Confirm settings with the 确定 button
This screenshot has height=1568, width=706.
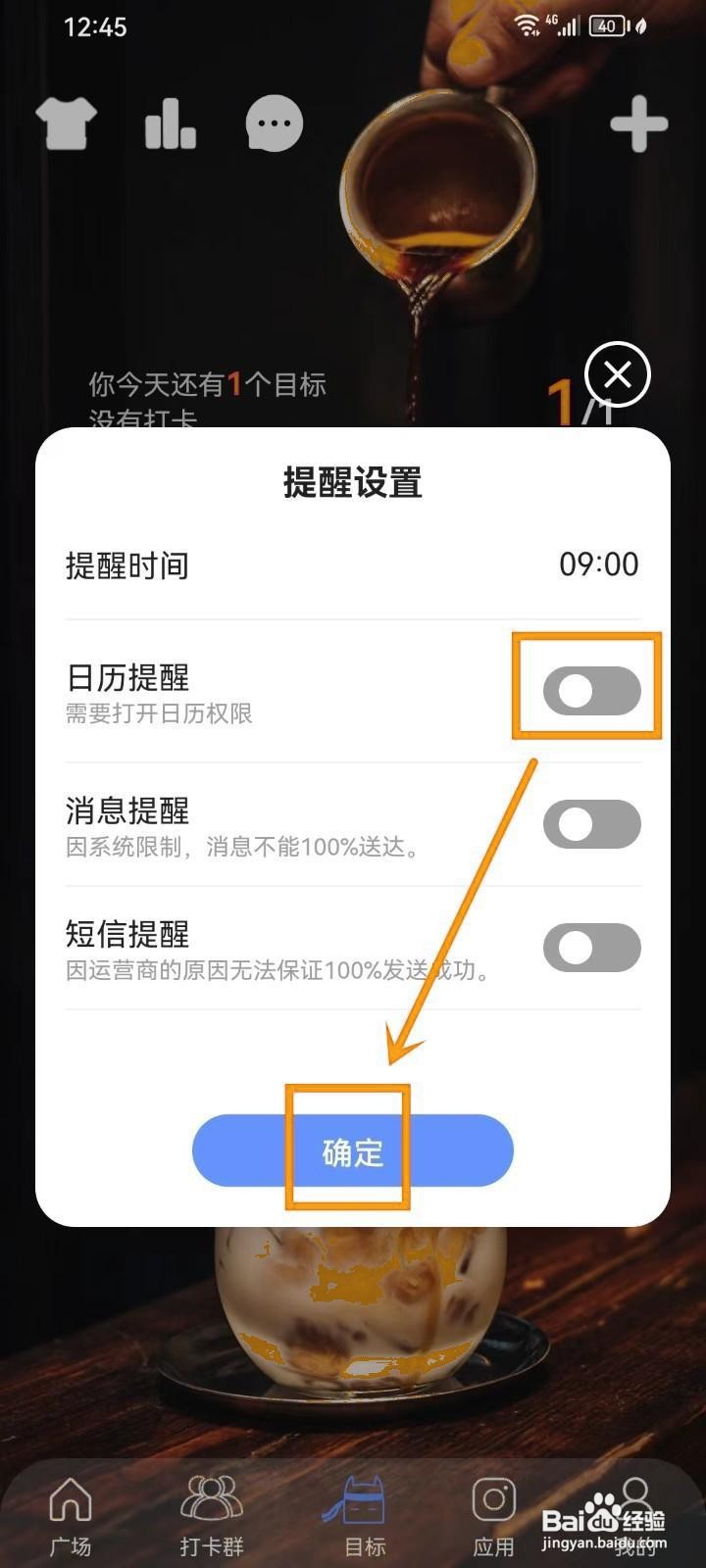click(352, 1151)
